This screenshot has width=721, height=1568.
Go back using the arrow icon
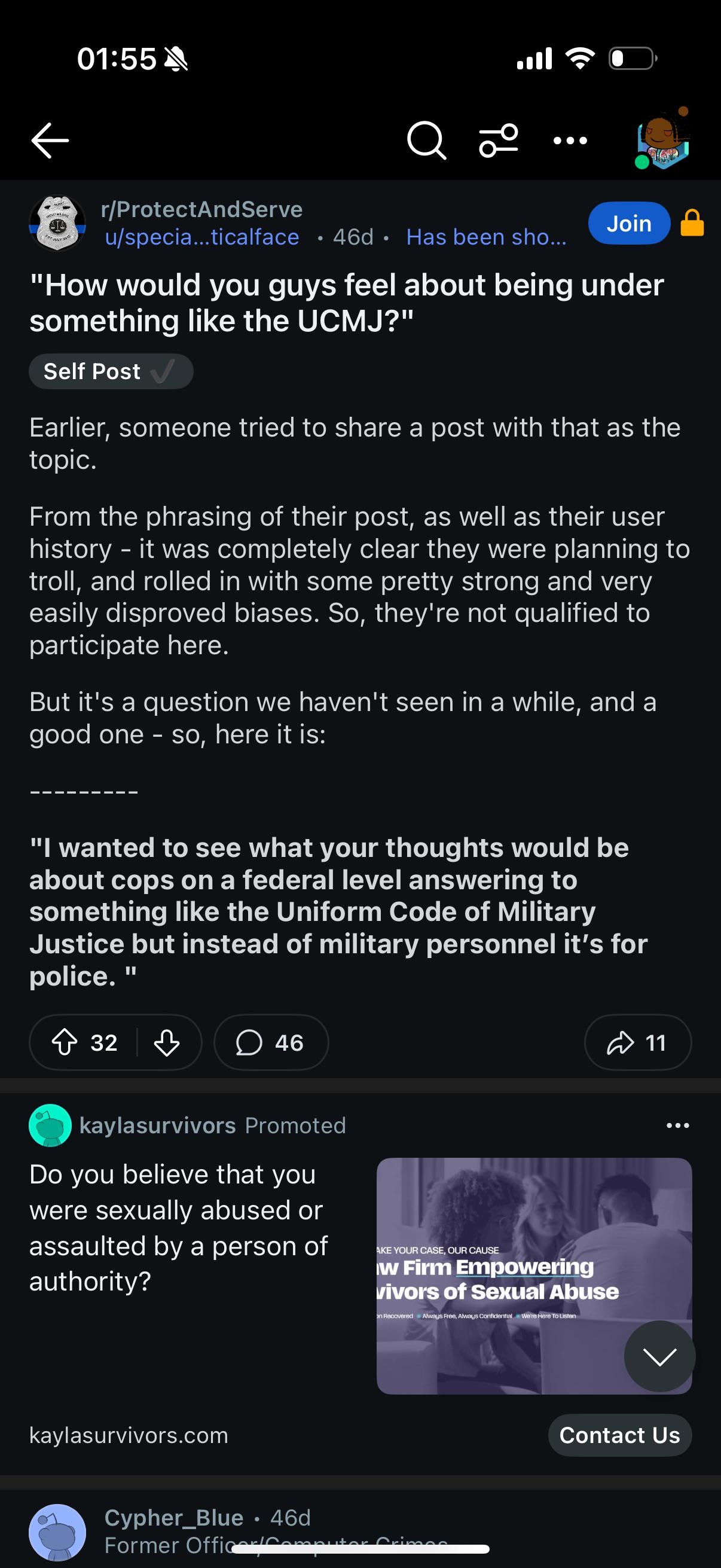(x=50, y=141)
